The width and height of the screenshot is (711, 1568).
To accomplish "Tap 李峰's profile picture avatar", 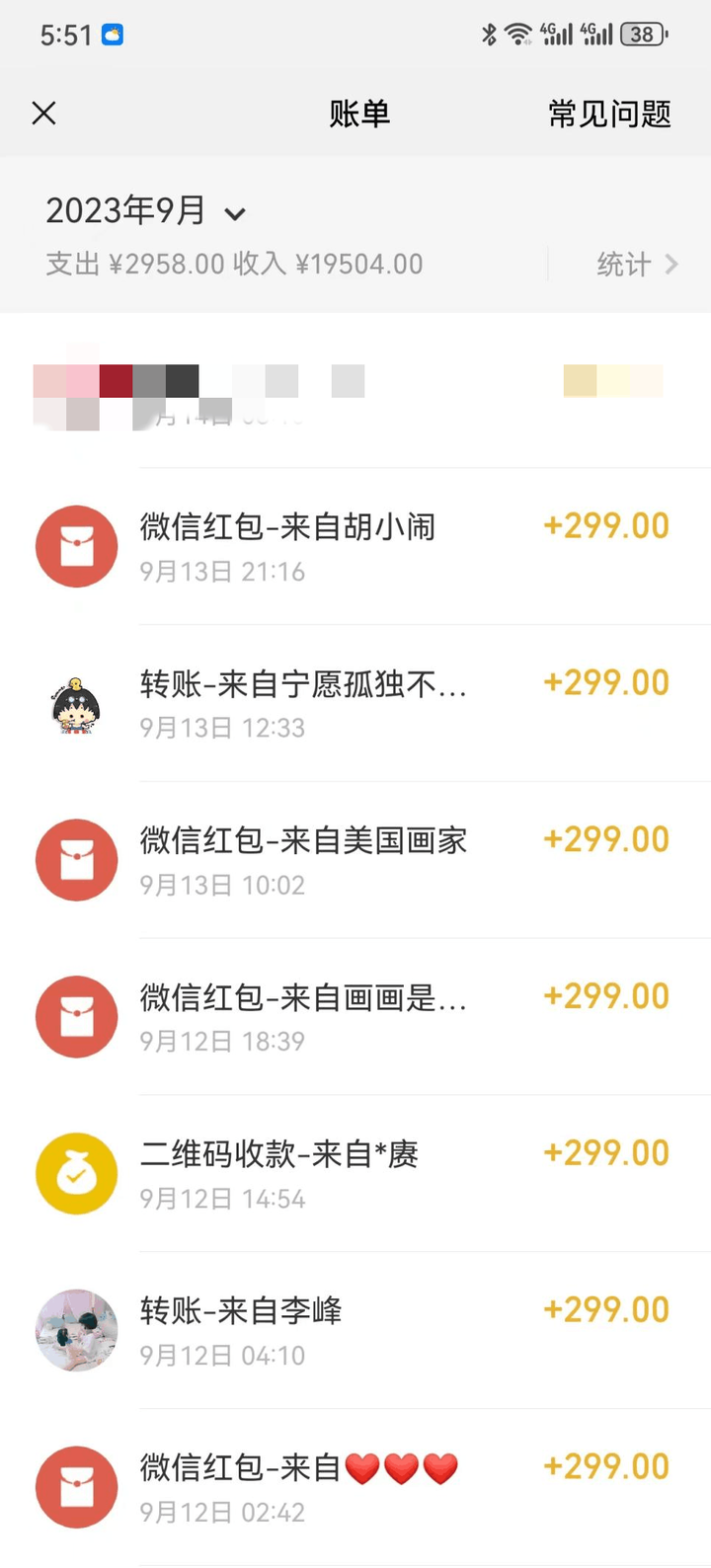I will 76,1330.
